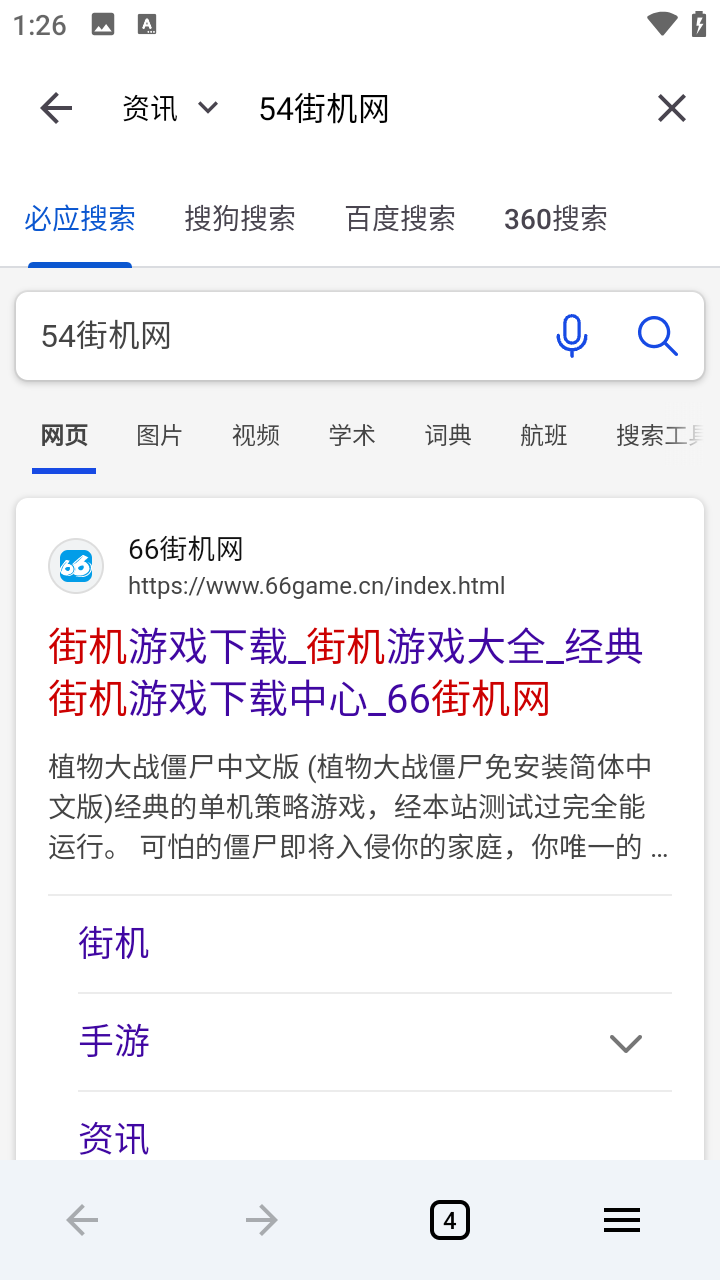This screenshot has width=720, height=1280.
Task: Switch to 视频 search results
Action: pos(255,435)
